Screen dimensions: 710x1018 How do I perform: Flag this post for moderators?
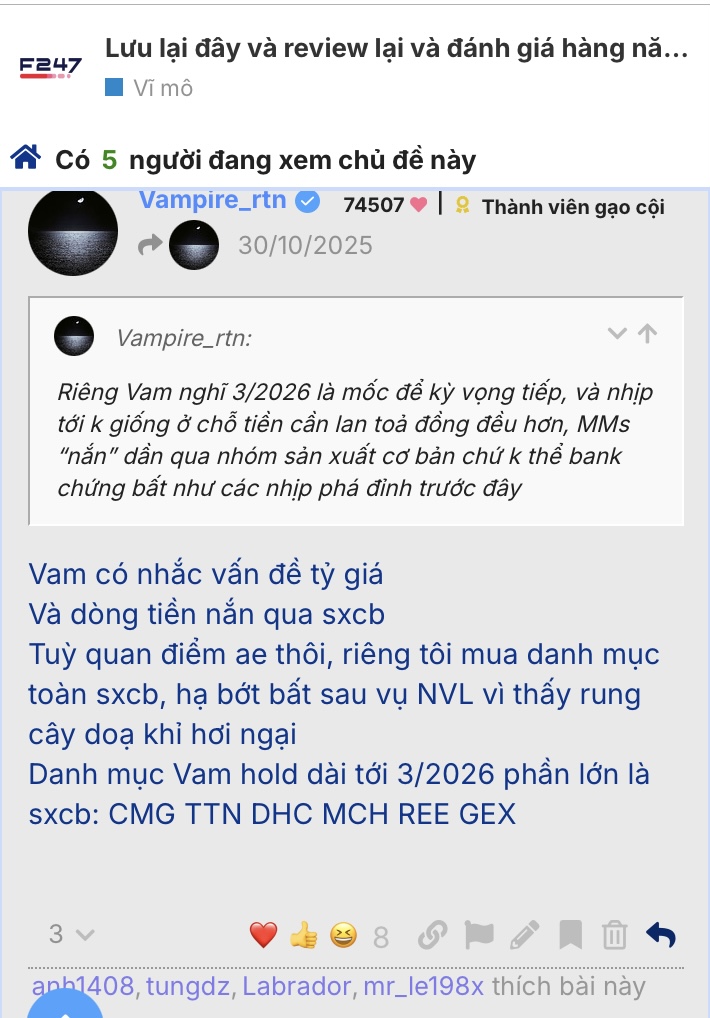coord(479,935)
